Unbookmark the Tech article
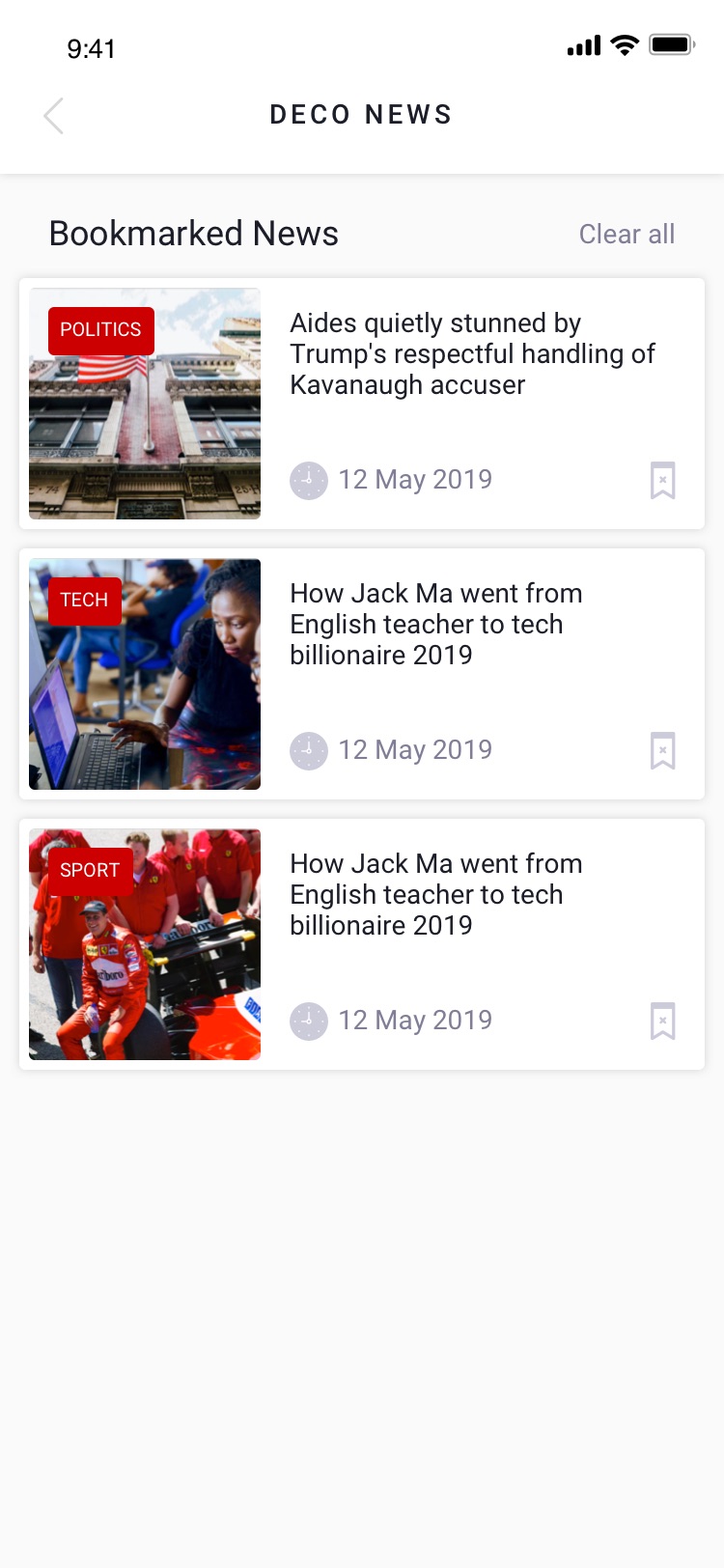The height and width of the screenshot is (1568, 724). pos(662,750)
